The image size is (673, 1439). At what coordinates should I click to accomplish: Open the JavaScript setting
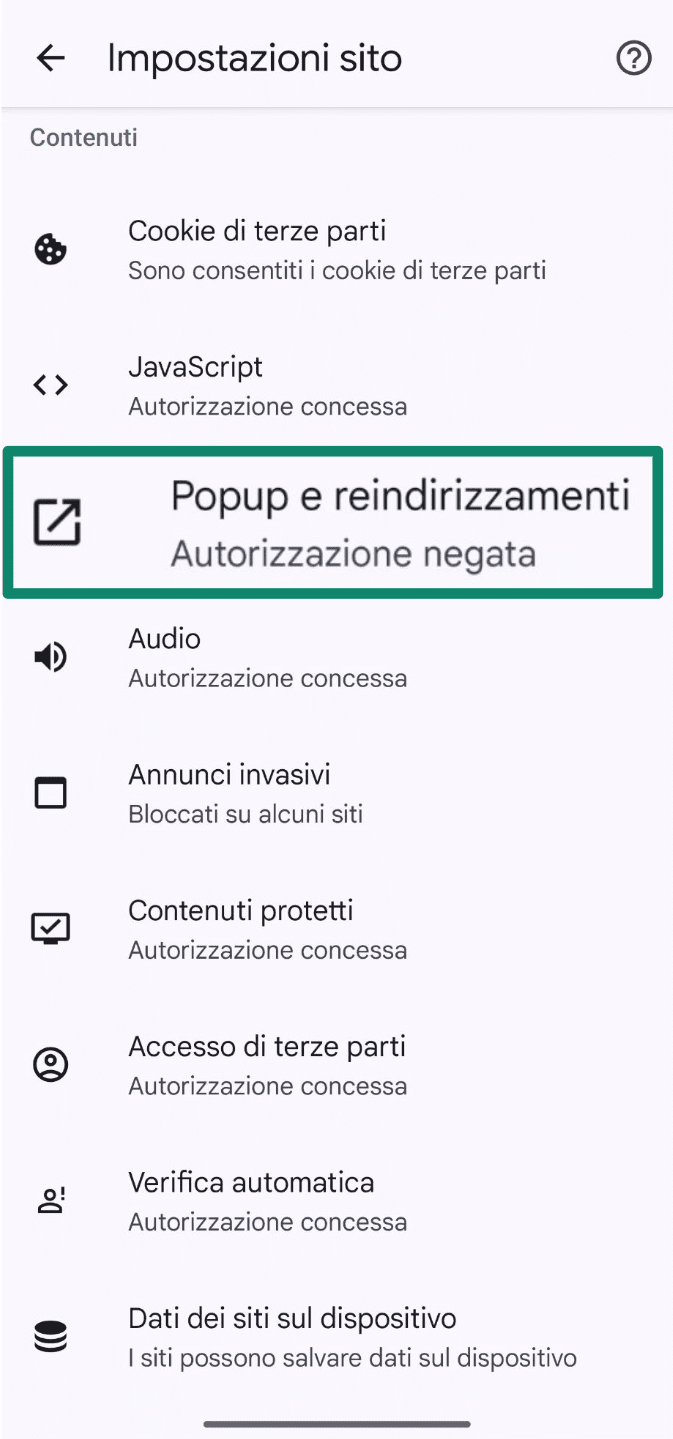(x=336, y=386)
